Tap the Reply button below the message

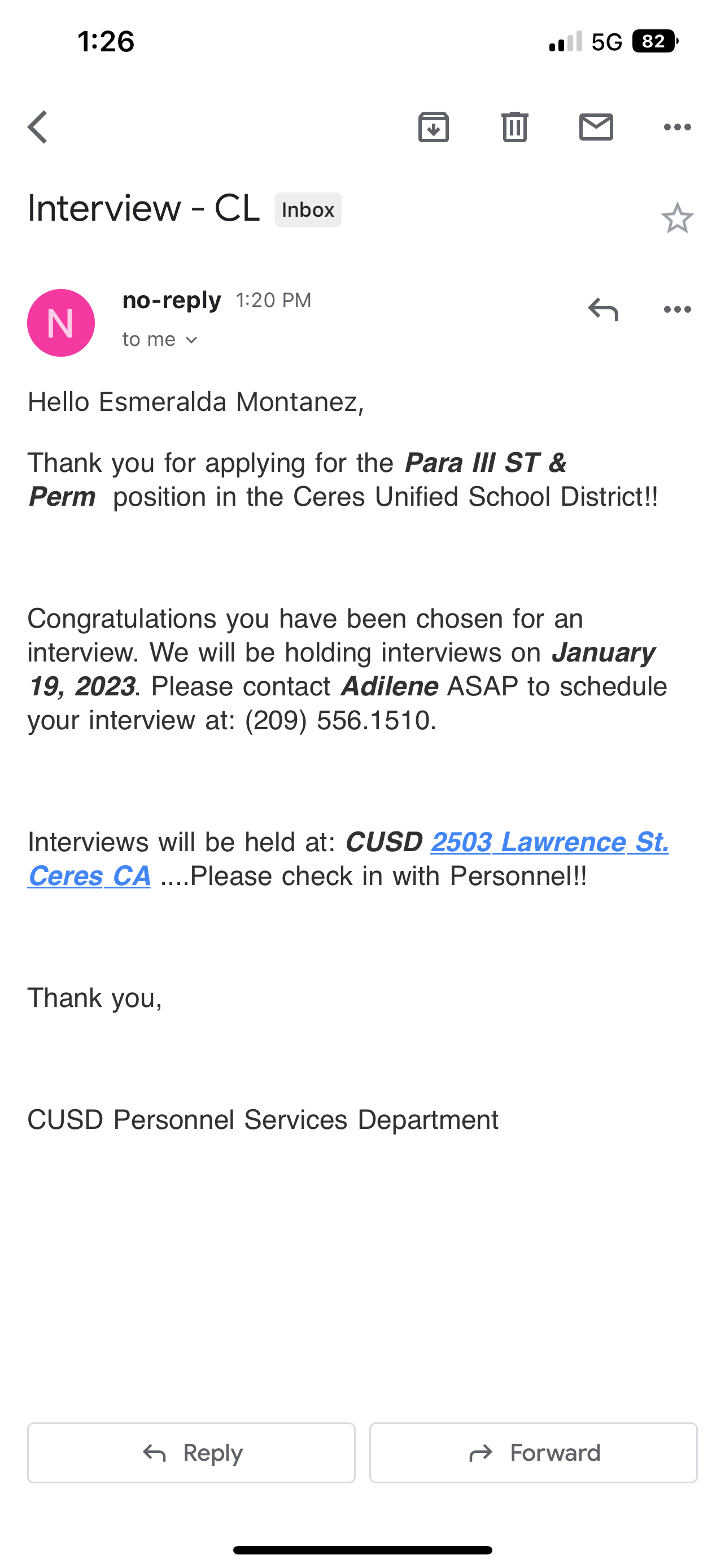[191, 1452]
